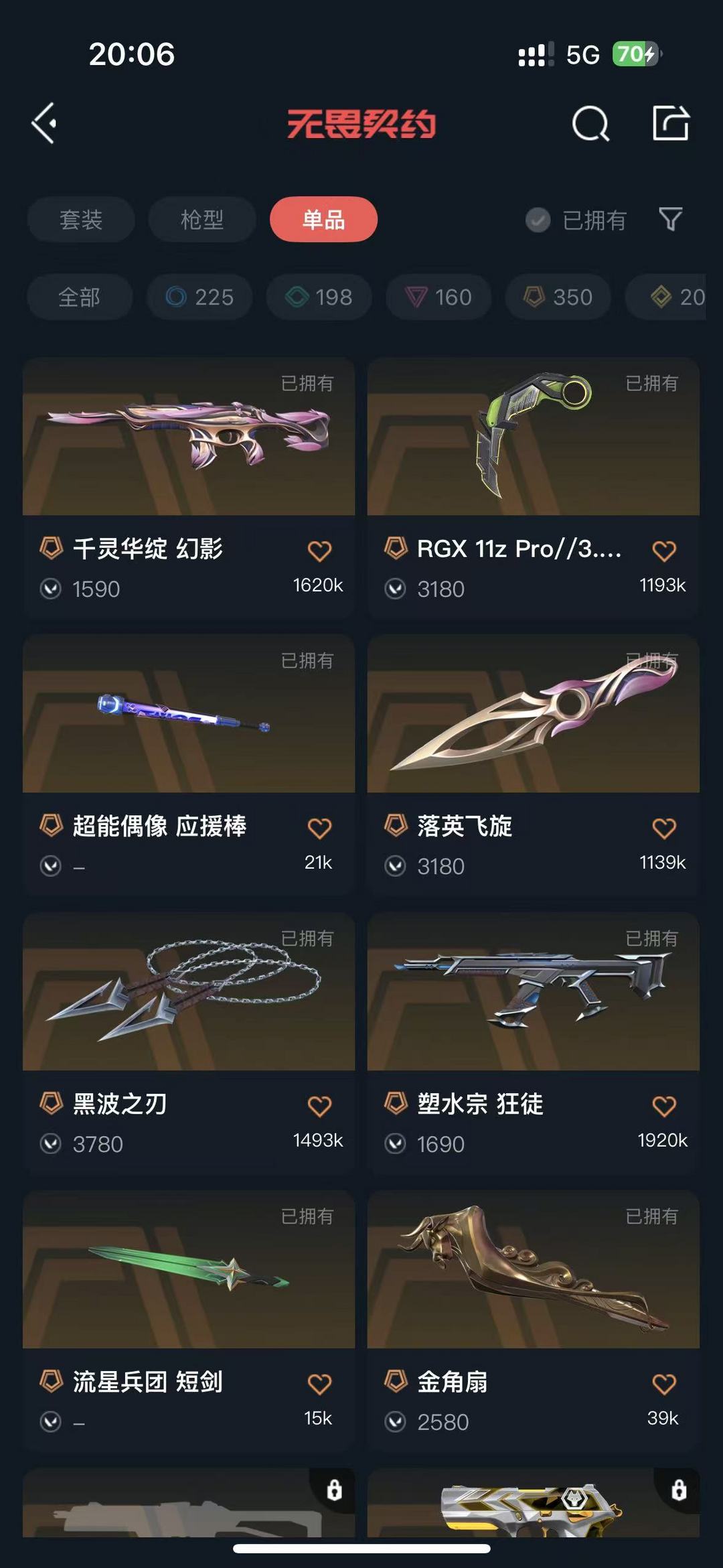Toggle the 已拥有 checkbox filter

click(x=576, y=220)
